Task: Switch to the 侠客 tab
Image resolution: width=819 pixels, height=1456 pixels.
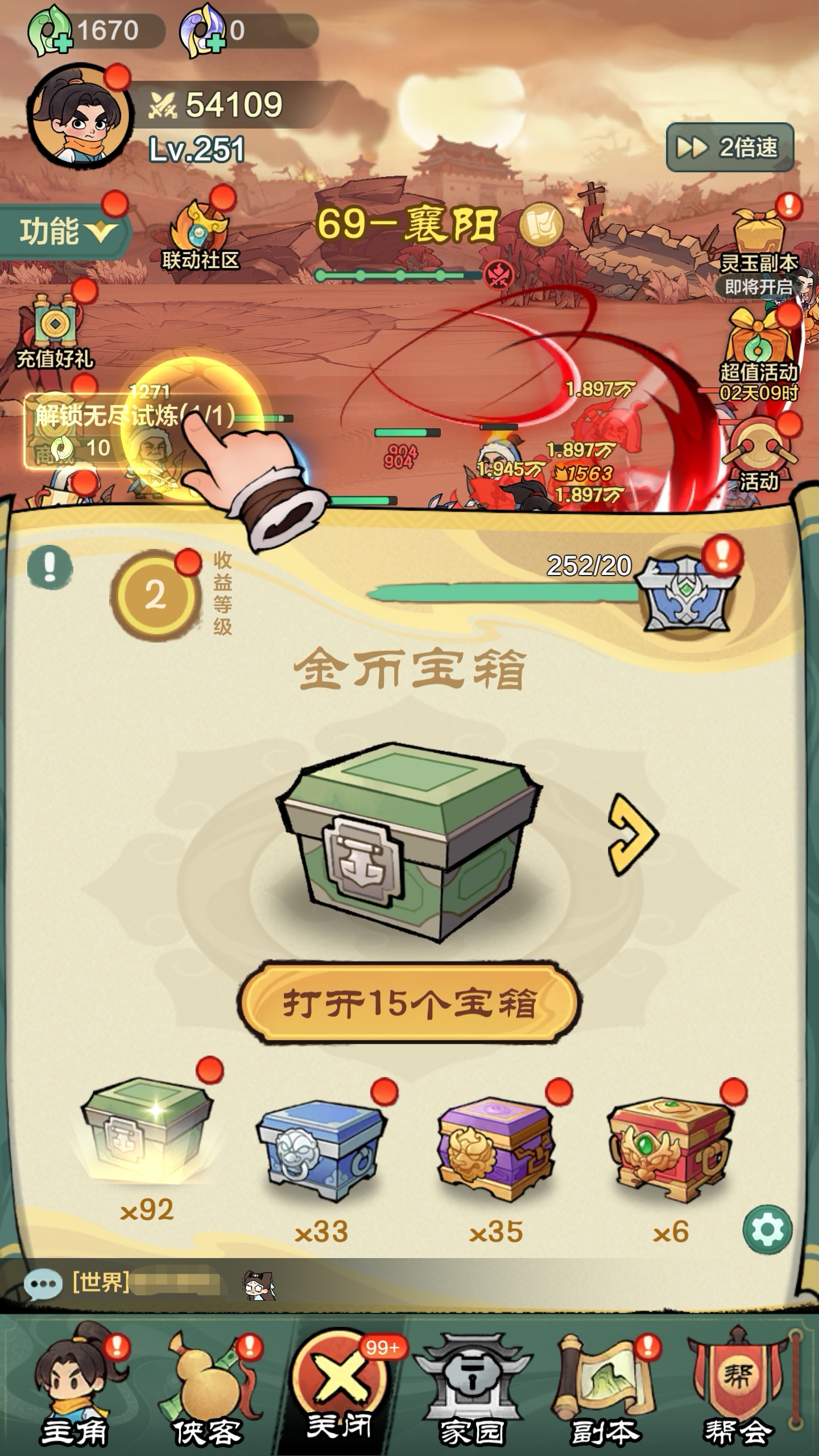Action: tap(208, 1388)
